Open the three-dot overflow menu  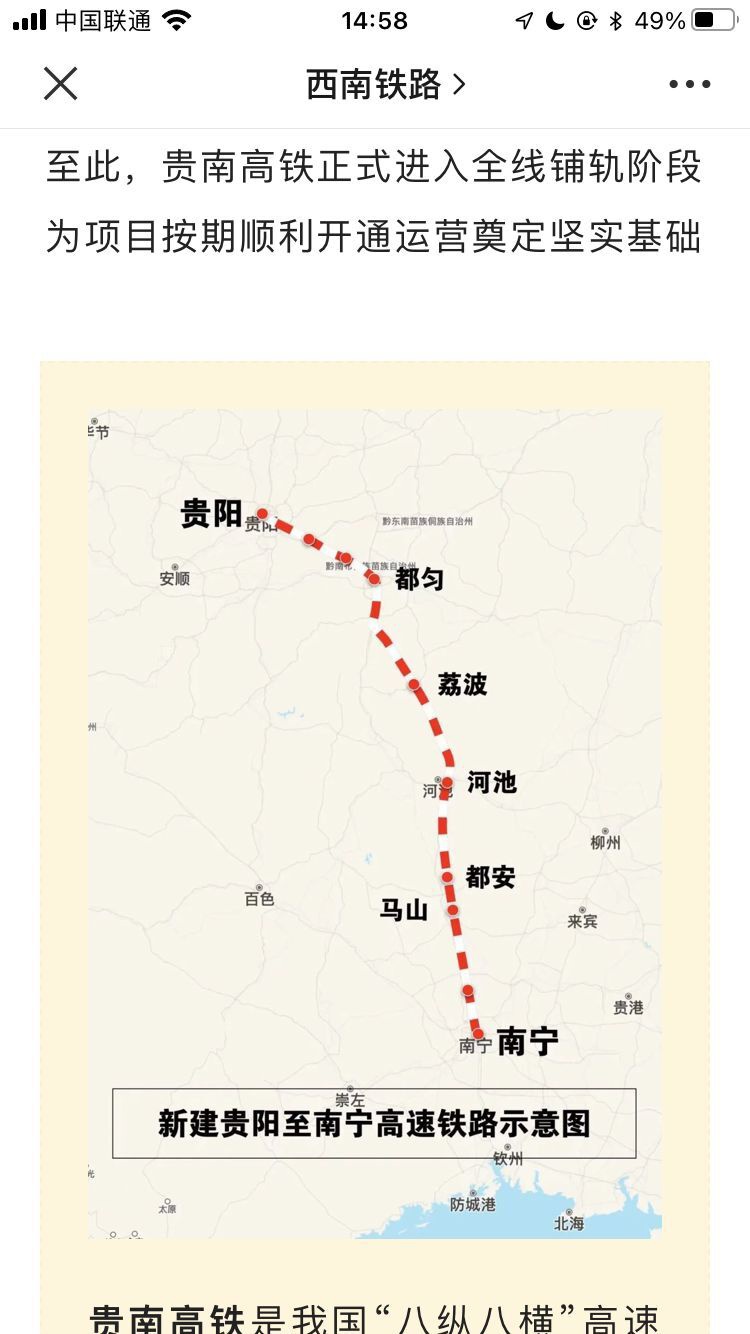point(690,85)
